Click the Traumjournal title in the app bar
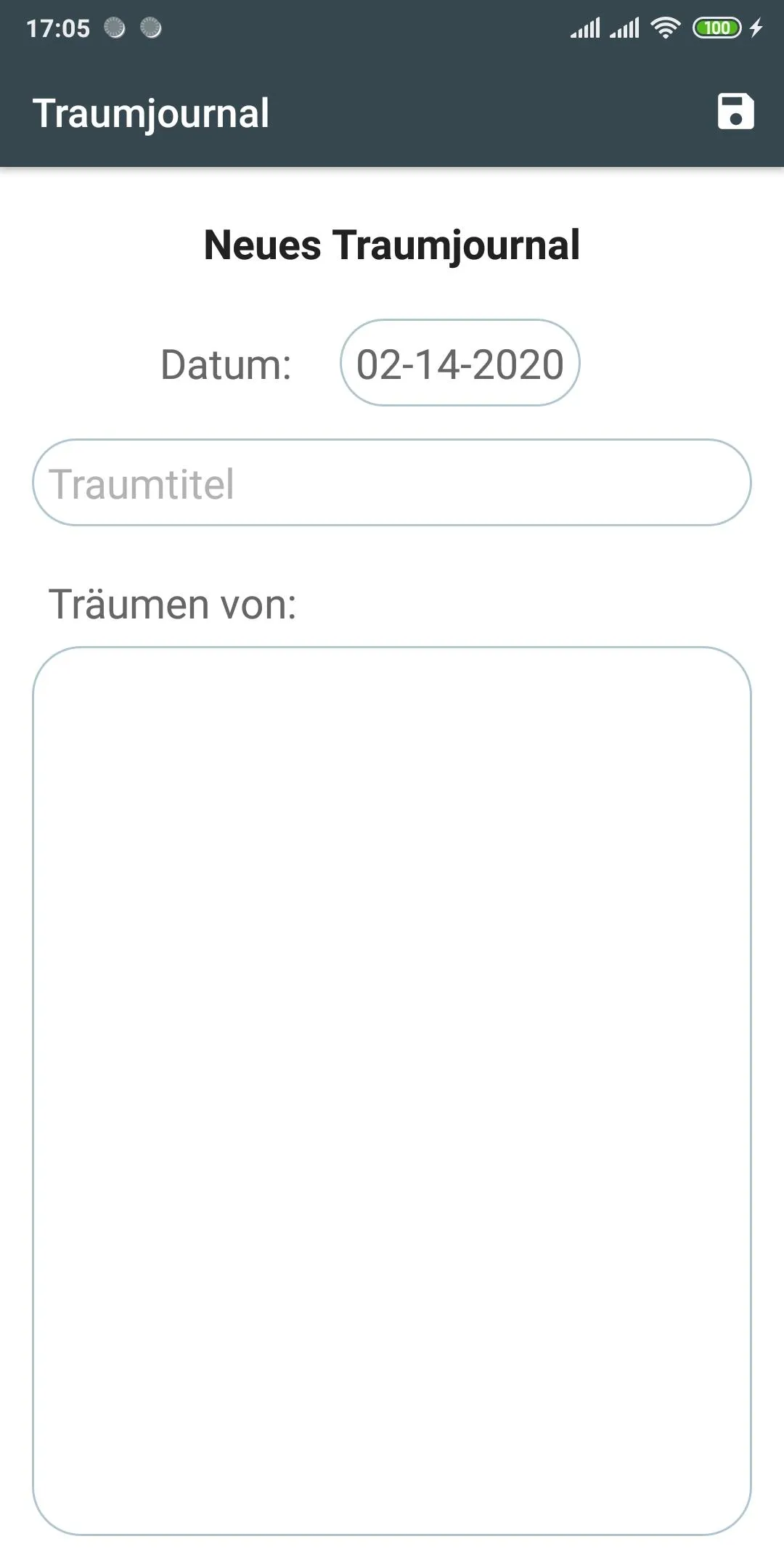Screen dimensions: 784x1568 pyautogui.click(x=152, y=113)
